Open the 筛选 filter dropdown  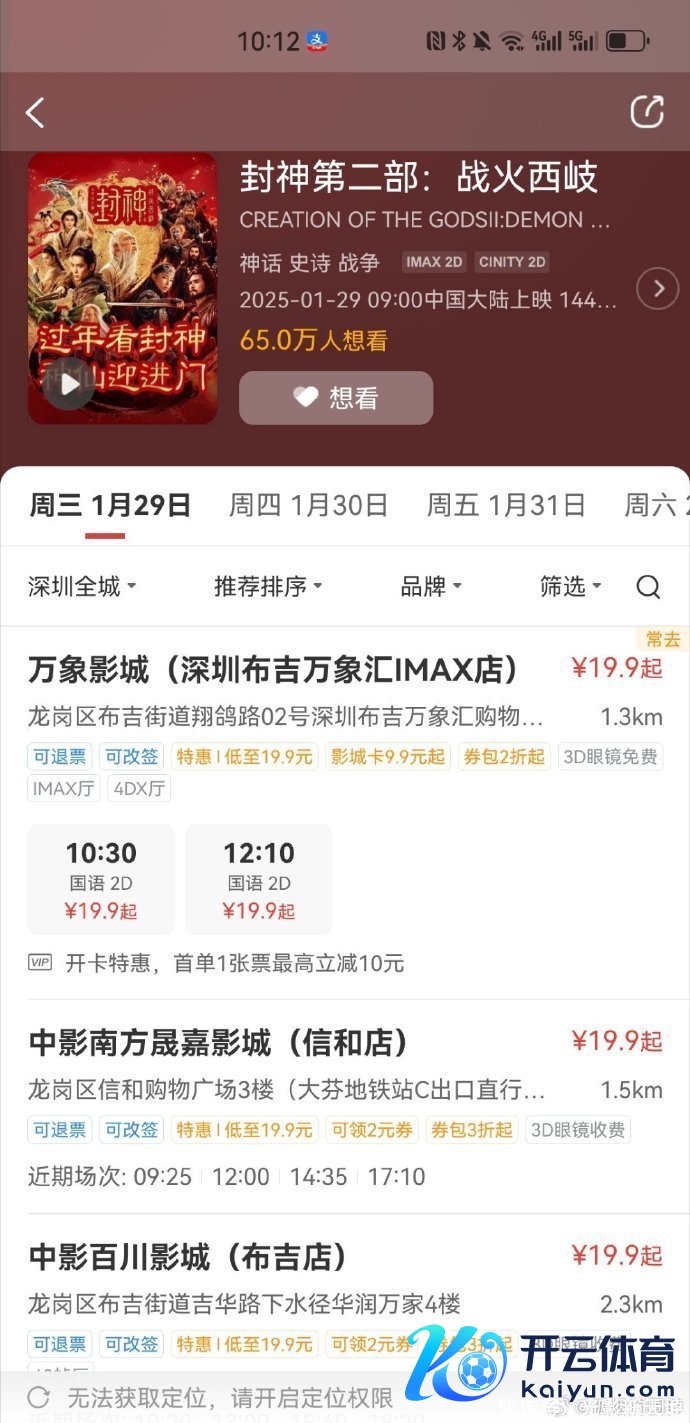click(570, 586)
